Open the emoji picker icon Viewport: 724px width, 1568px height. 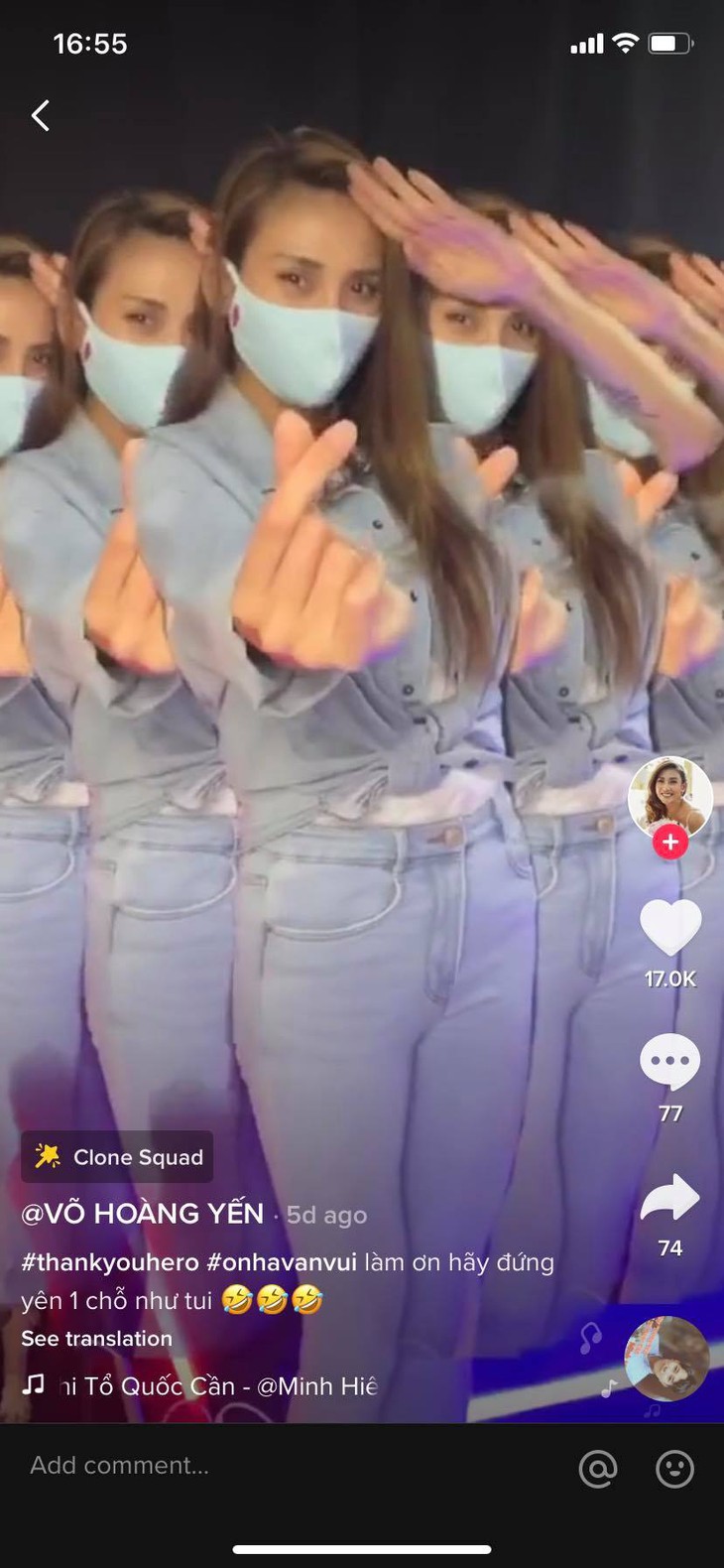675,1468
